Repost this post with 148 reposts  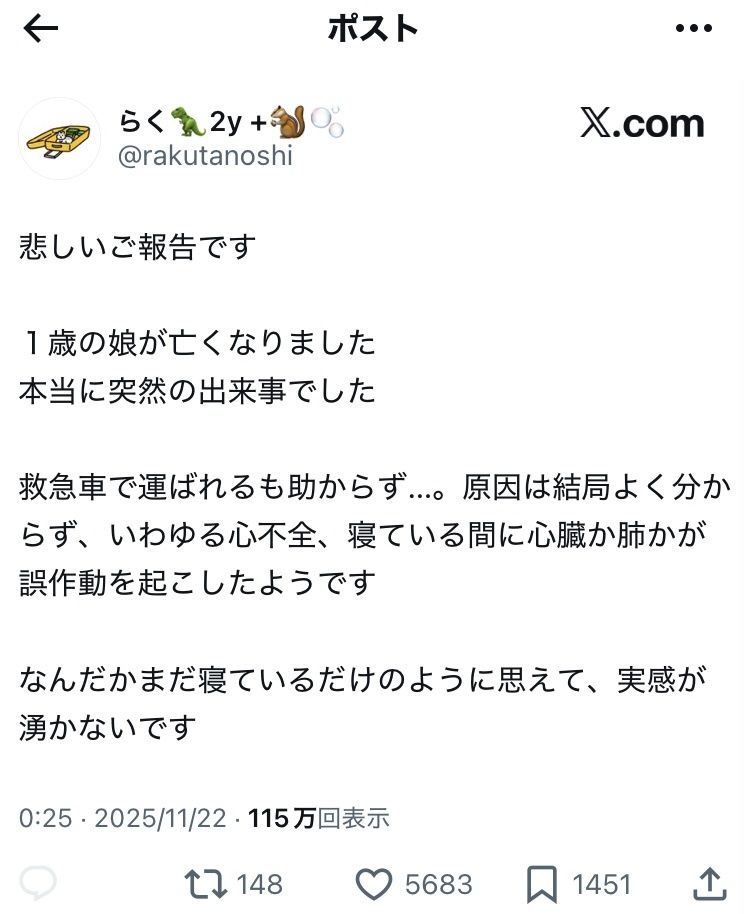click(x=204, y=883)
